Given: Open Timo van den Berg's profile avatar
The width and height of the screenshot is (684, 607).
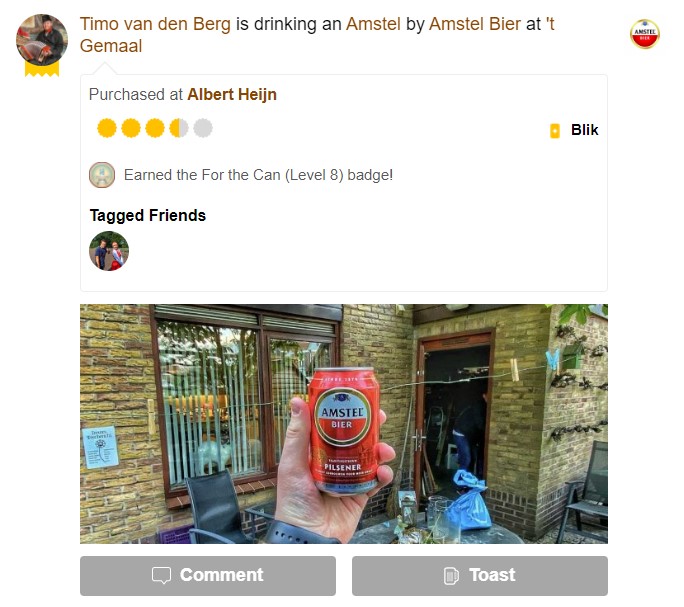Looking at the screenshot, I should pos(42,40).
